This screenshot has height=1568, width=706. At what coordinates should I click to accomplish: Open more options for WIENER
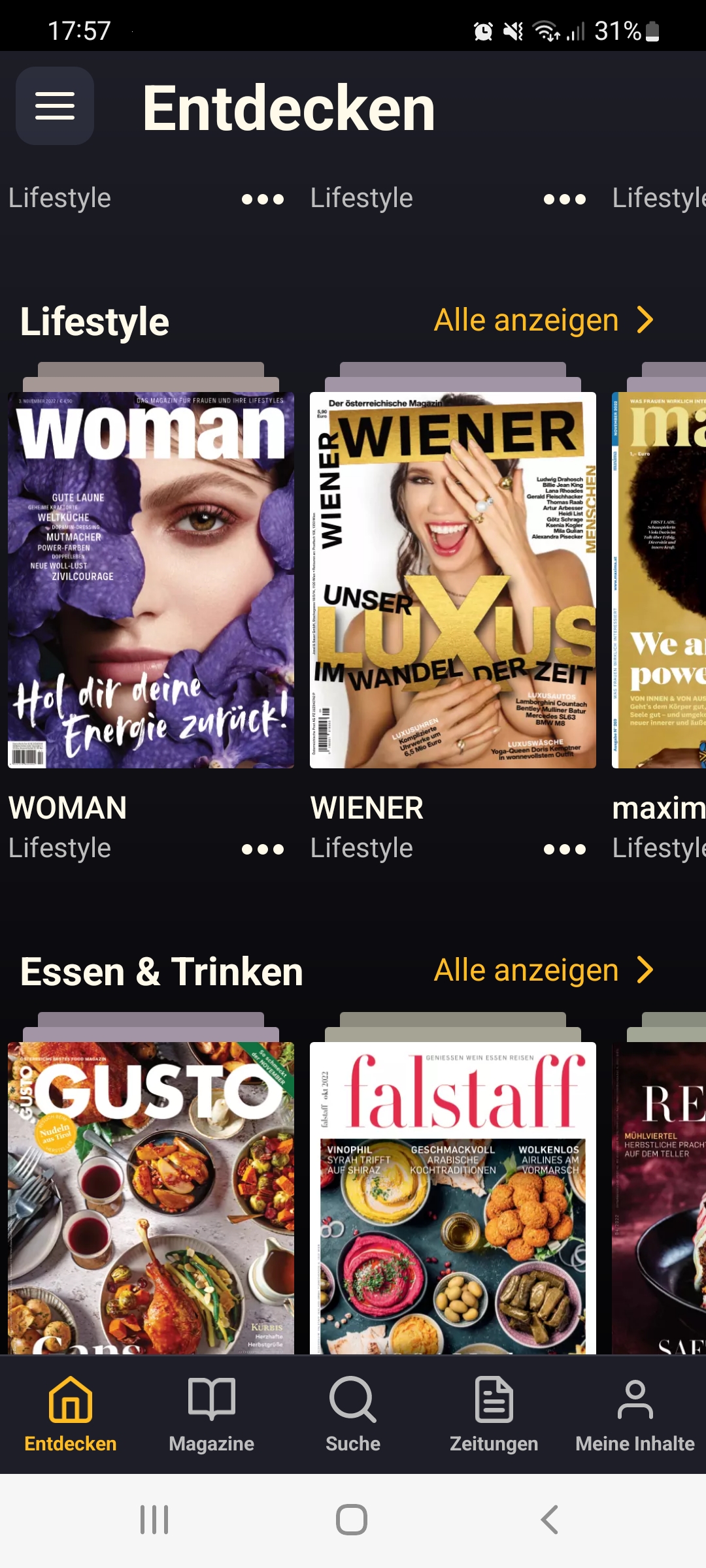pyautogui.click(x=565, y=849)
